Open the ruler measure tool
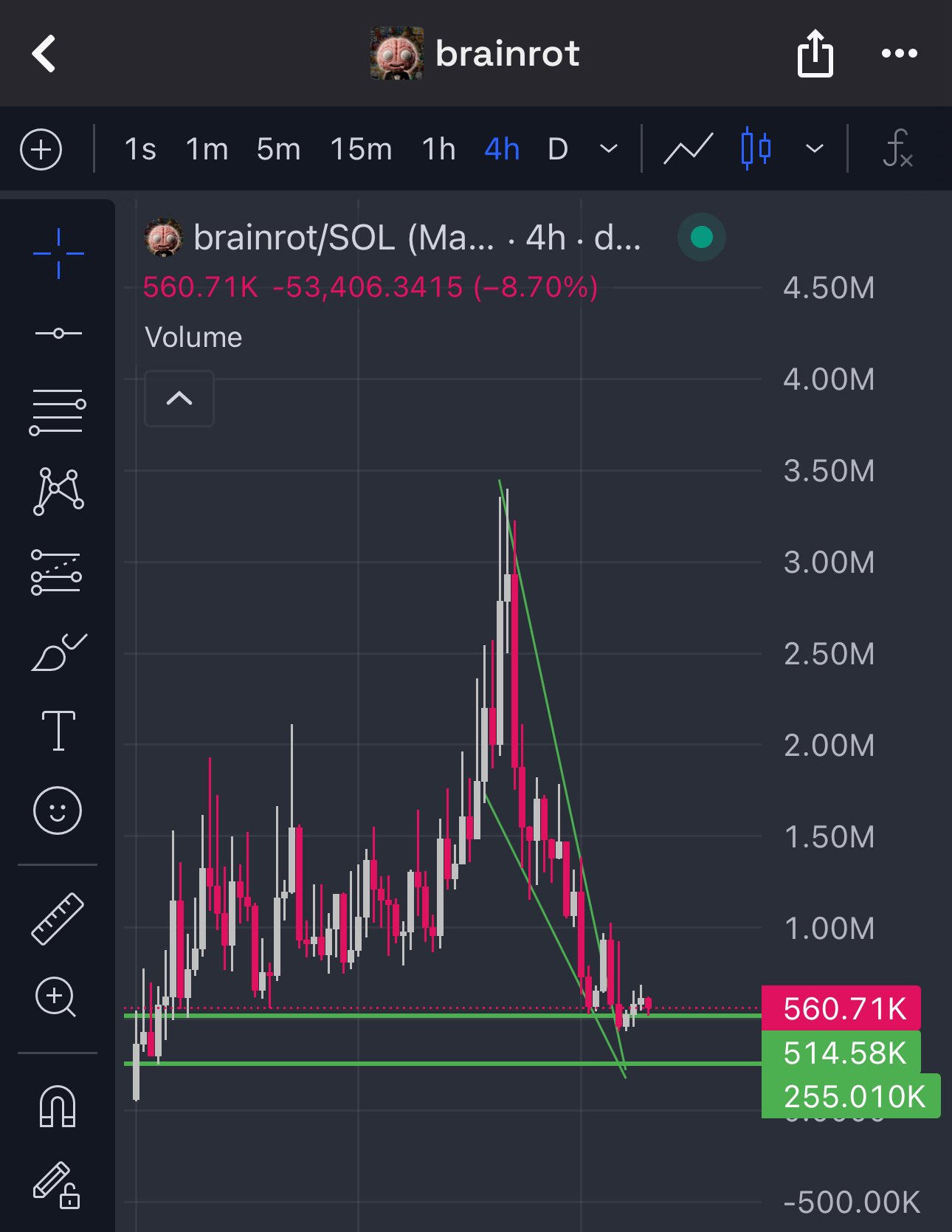 tap(58, 919)
